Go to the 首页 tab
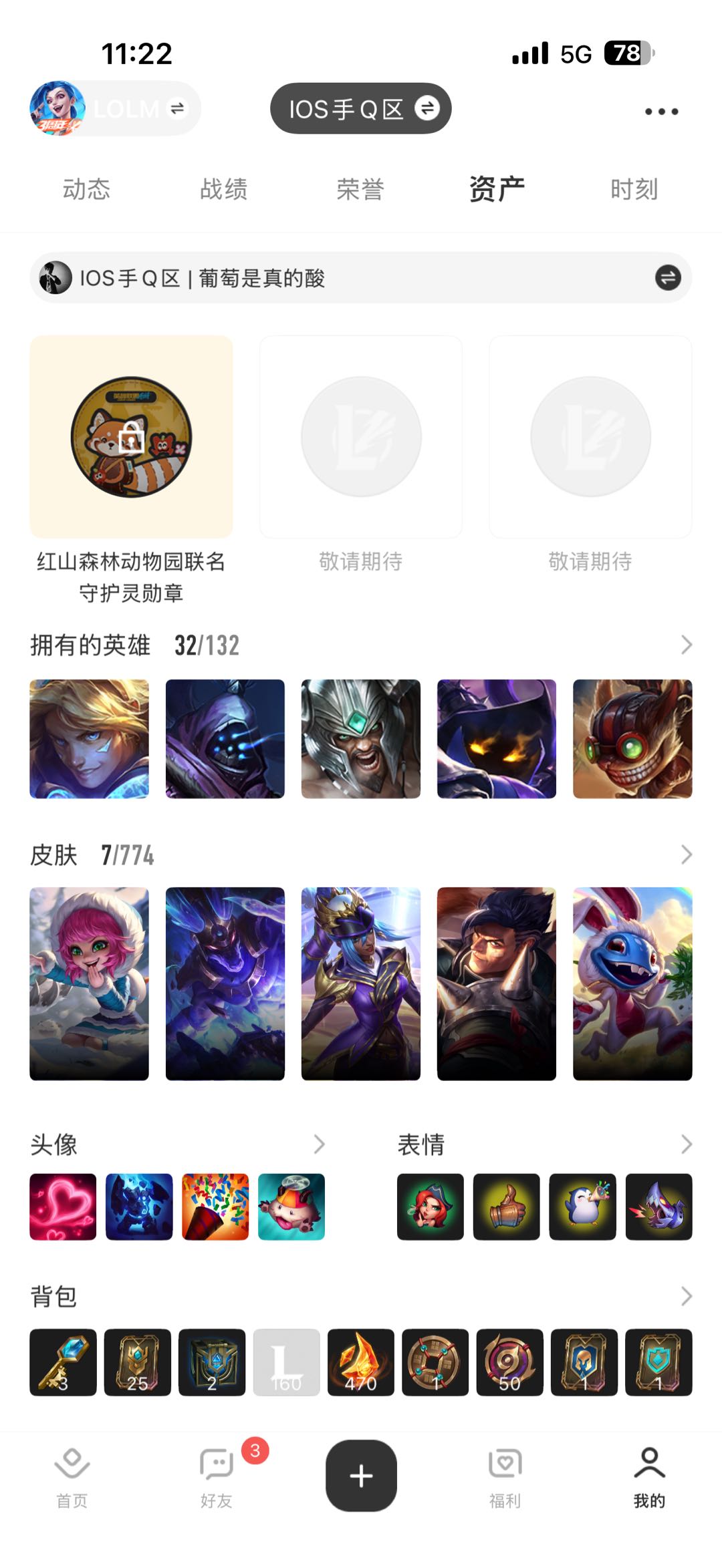 tap(72, 1478)
